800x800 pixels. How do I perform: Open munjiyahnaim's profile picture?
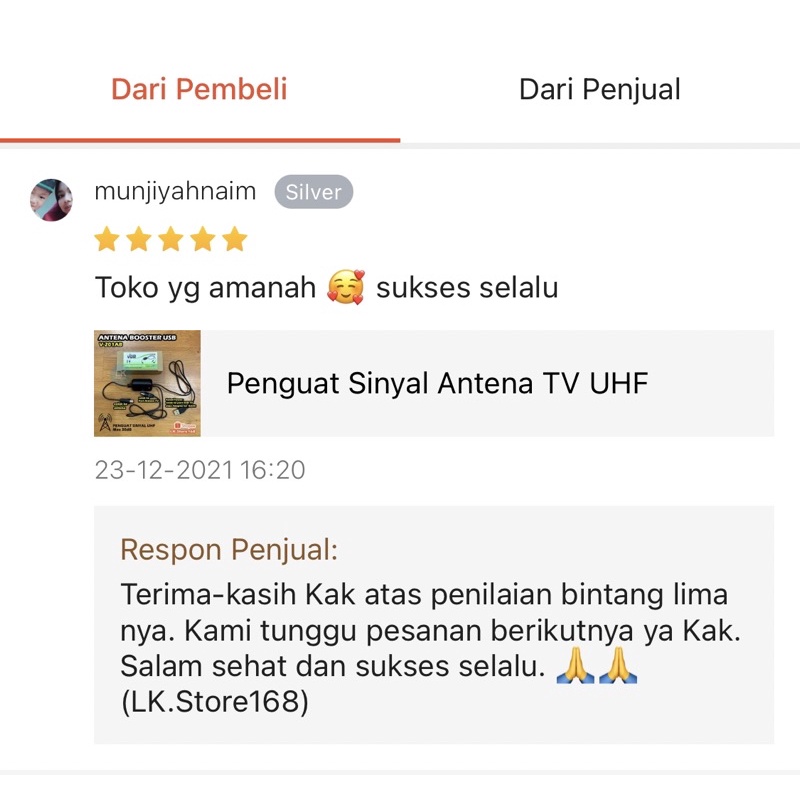pyautogui.click(x=52, y=200)
